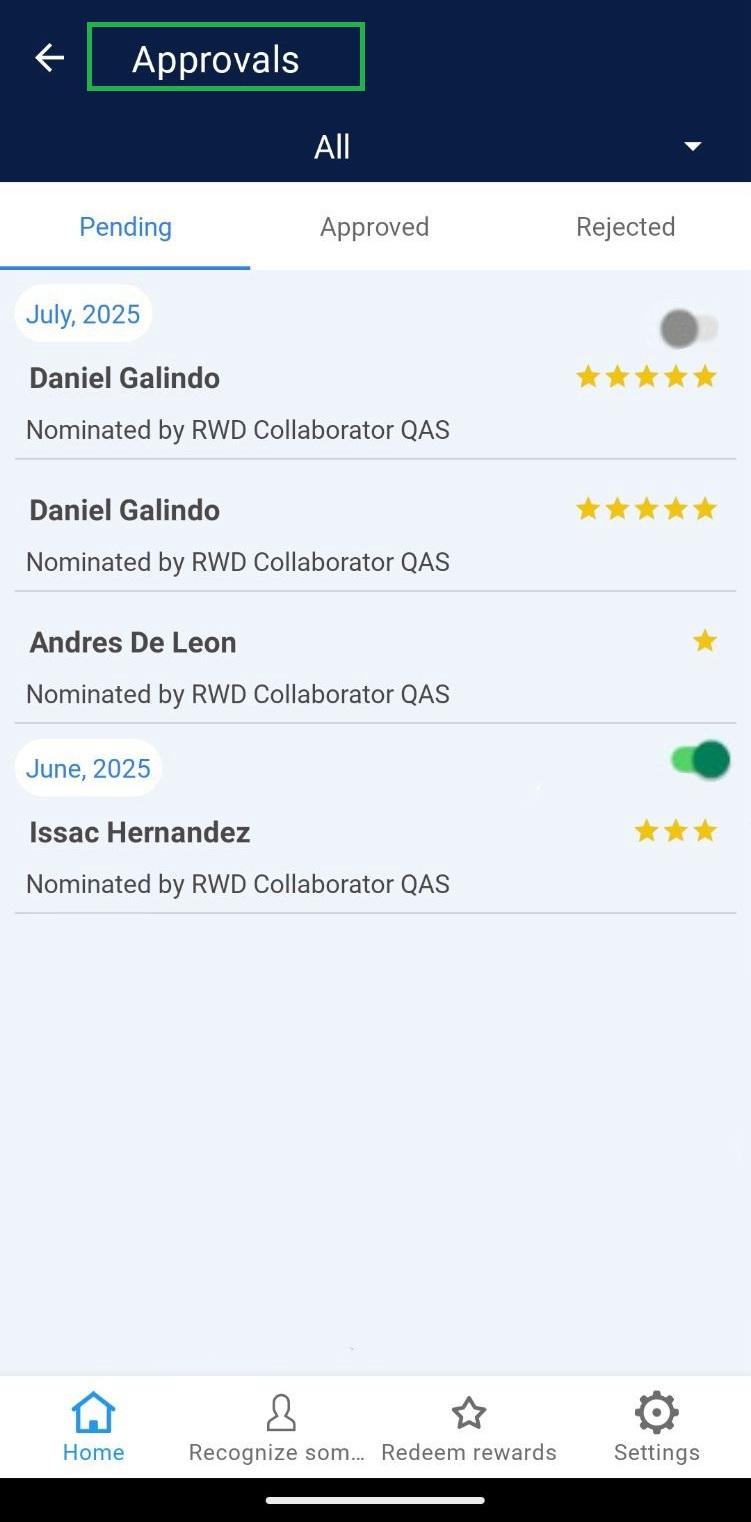Expand the All filter dropdown
751x1522 pixels.
point(692,147)
